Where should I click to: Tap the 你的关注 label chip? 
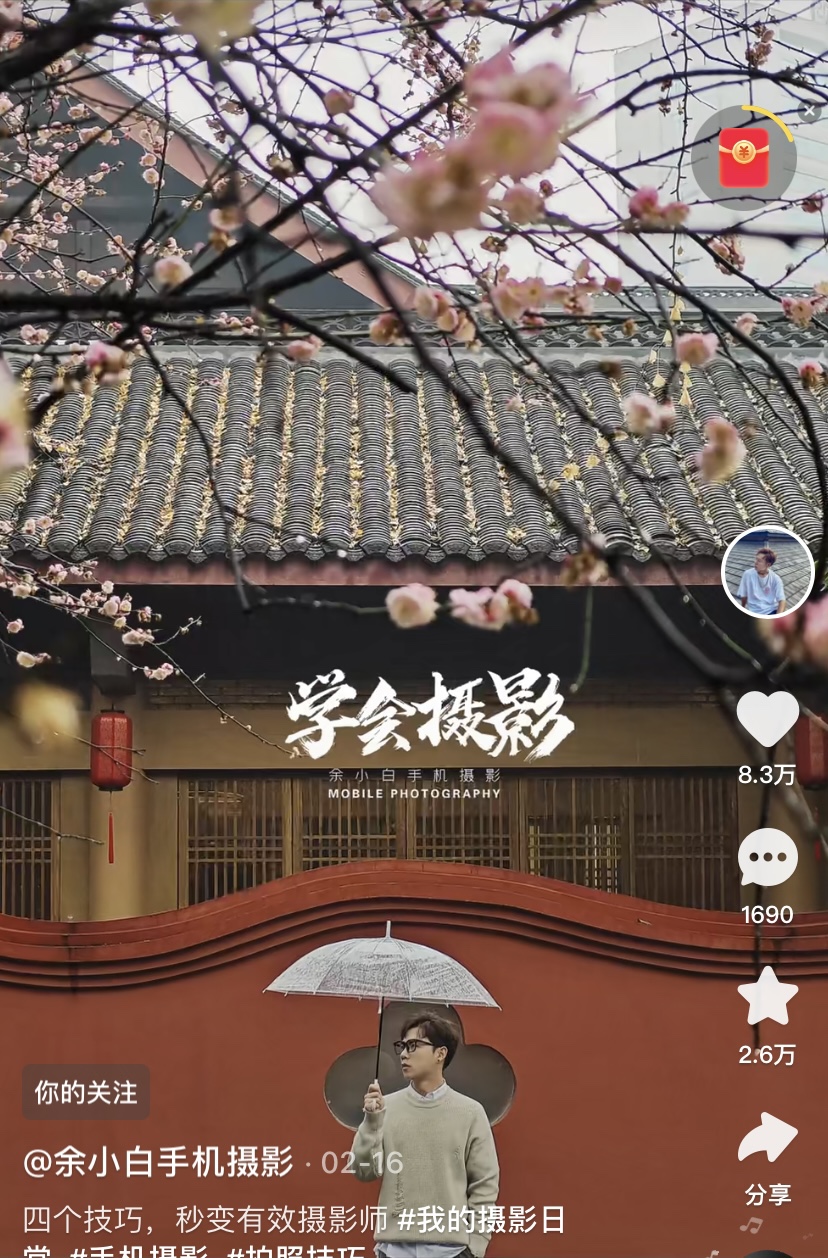[86, 1092]
